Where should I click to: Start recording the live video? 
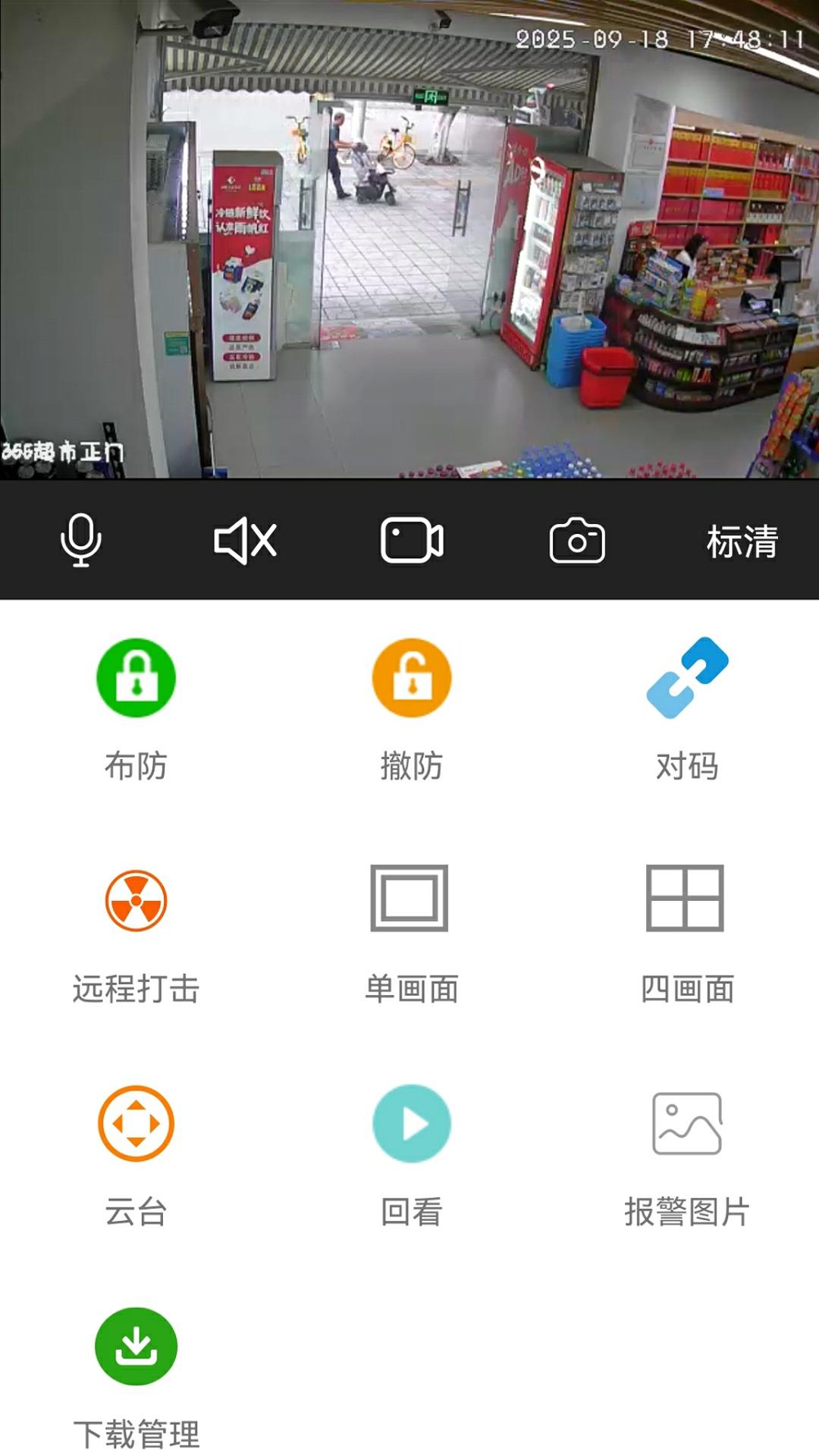(x=412, y=541)
